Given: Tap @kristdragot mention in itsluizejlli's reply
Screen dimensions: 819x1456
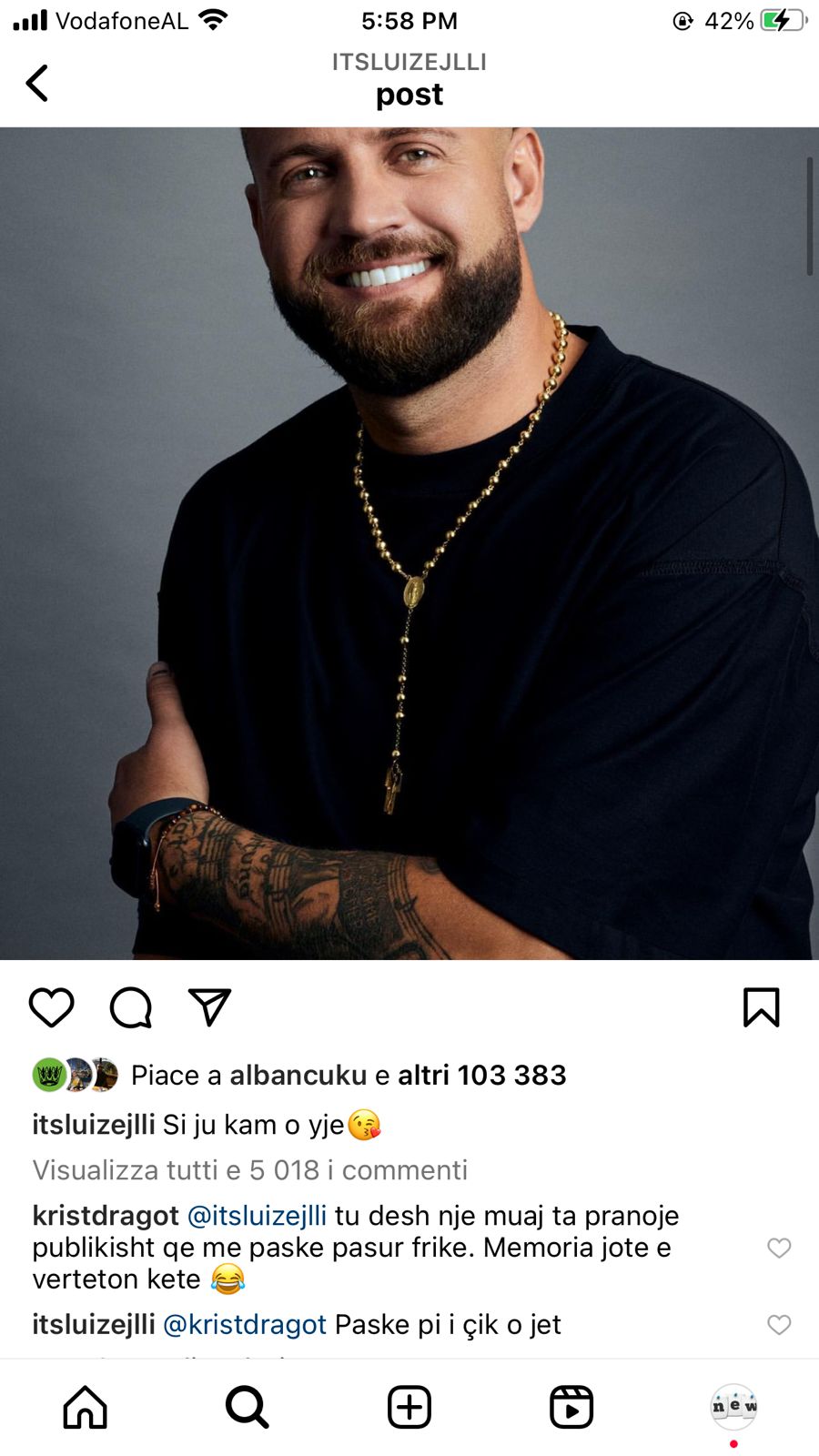Looking at the screenshot, I should tap(245, 1325).
